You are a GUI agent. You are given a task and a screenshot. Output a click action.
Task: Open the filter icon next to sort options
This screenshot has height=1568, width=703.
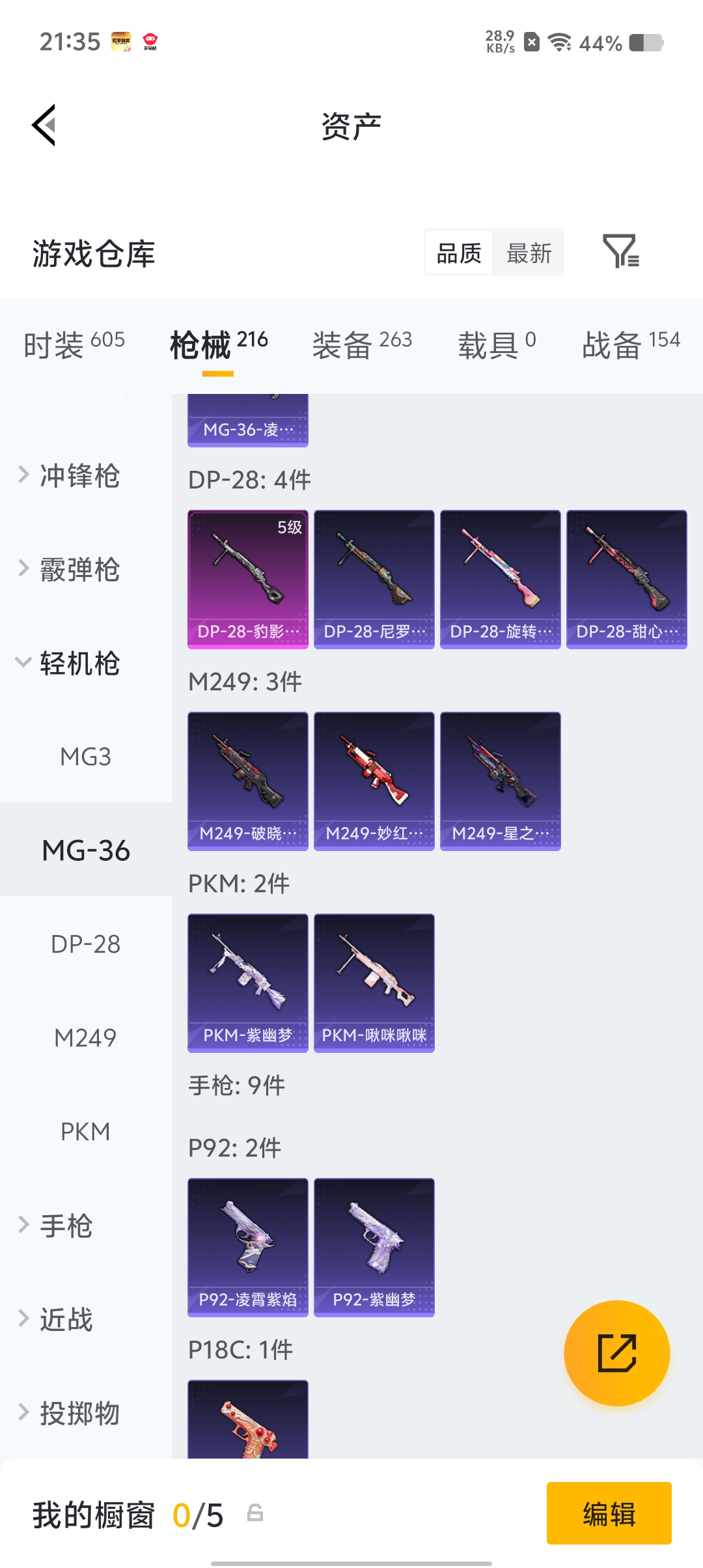[620, 252]
